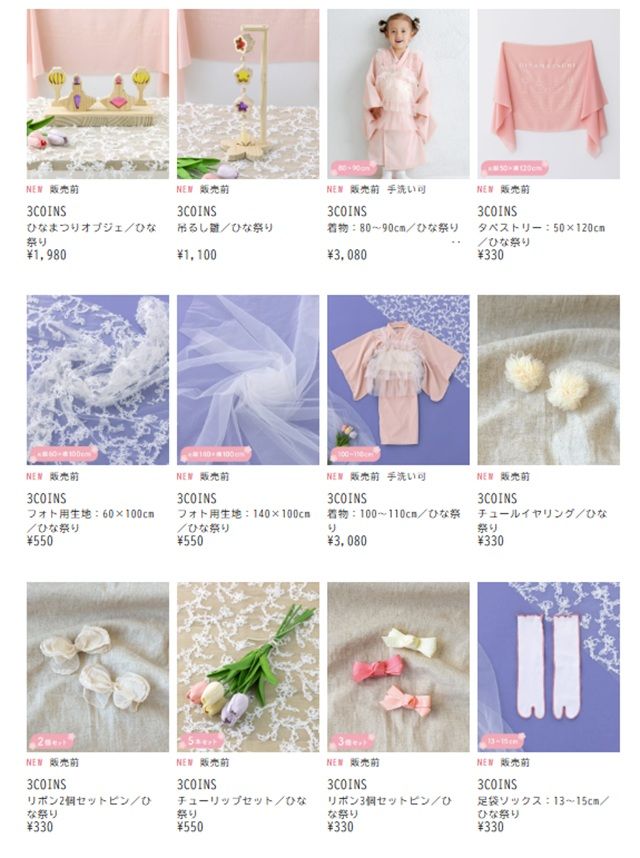Open the タペストリー 50×120cm item
Image resolution: width=640 pixels, height=858 pixels.
click(548, 94)
